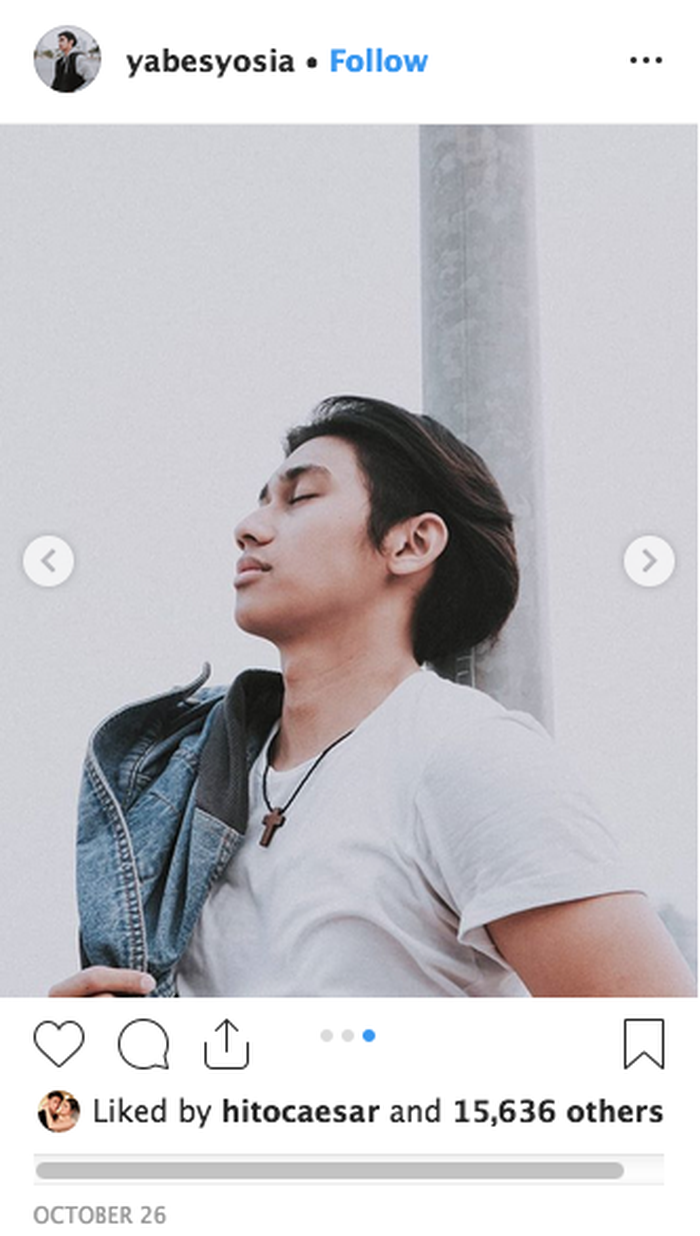Image resolution: width=700 pixels, height=1236 pixels.
Task: Go to the previous photo in carousel
Action: point(48,561)
